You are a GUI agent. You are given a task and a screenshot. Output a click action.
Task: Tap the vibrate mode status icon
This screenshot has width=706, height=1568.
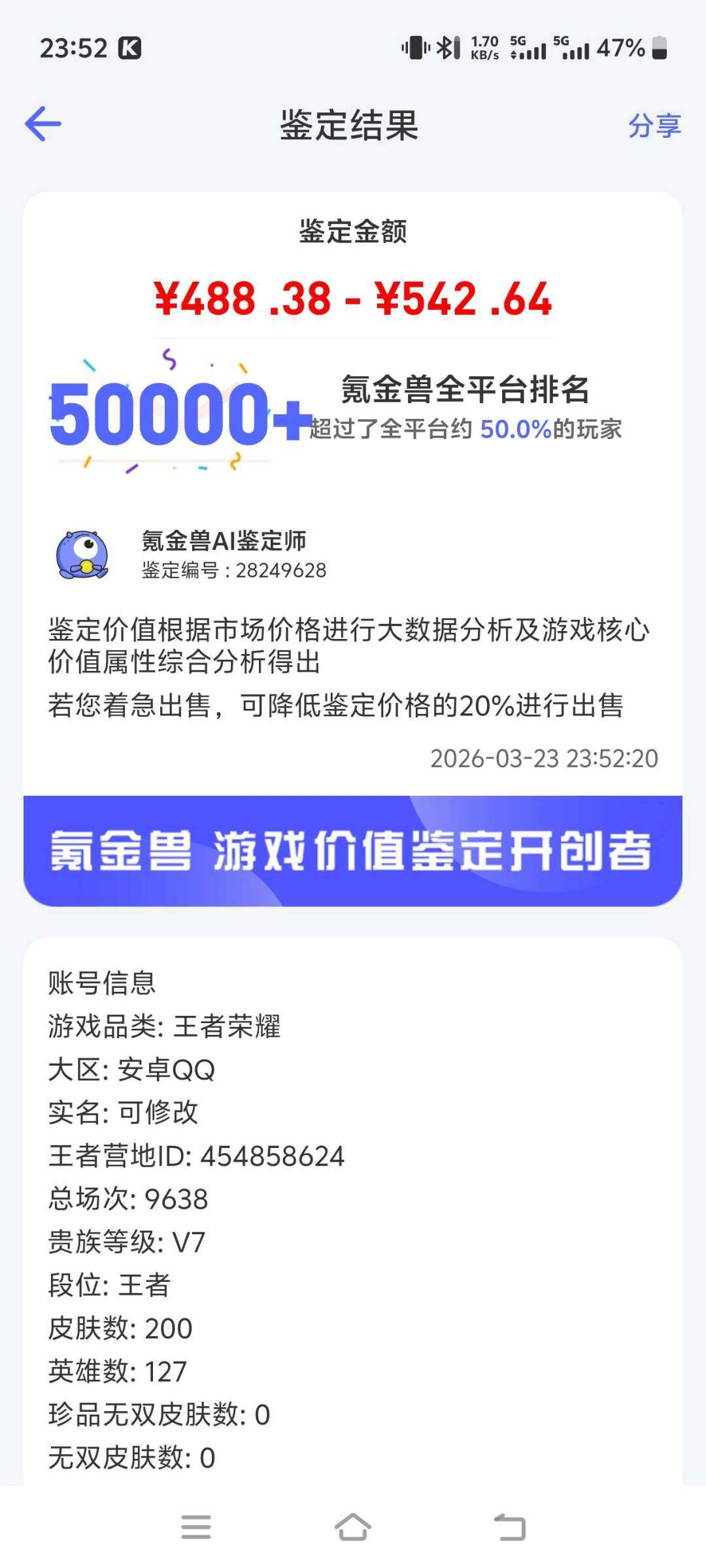point(413,46)
